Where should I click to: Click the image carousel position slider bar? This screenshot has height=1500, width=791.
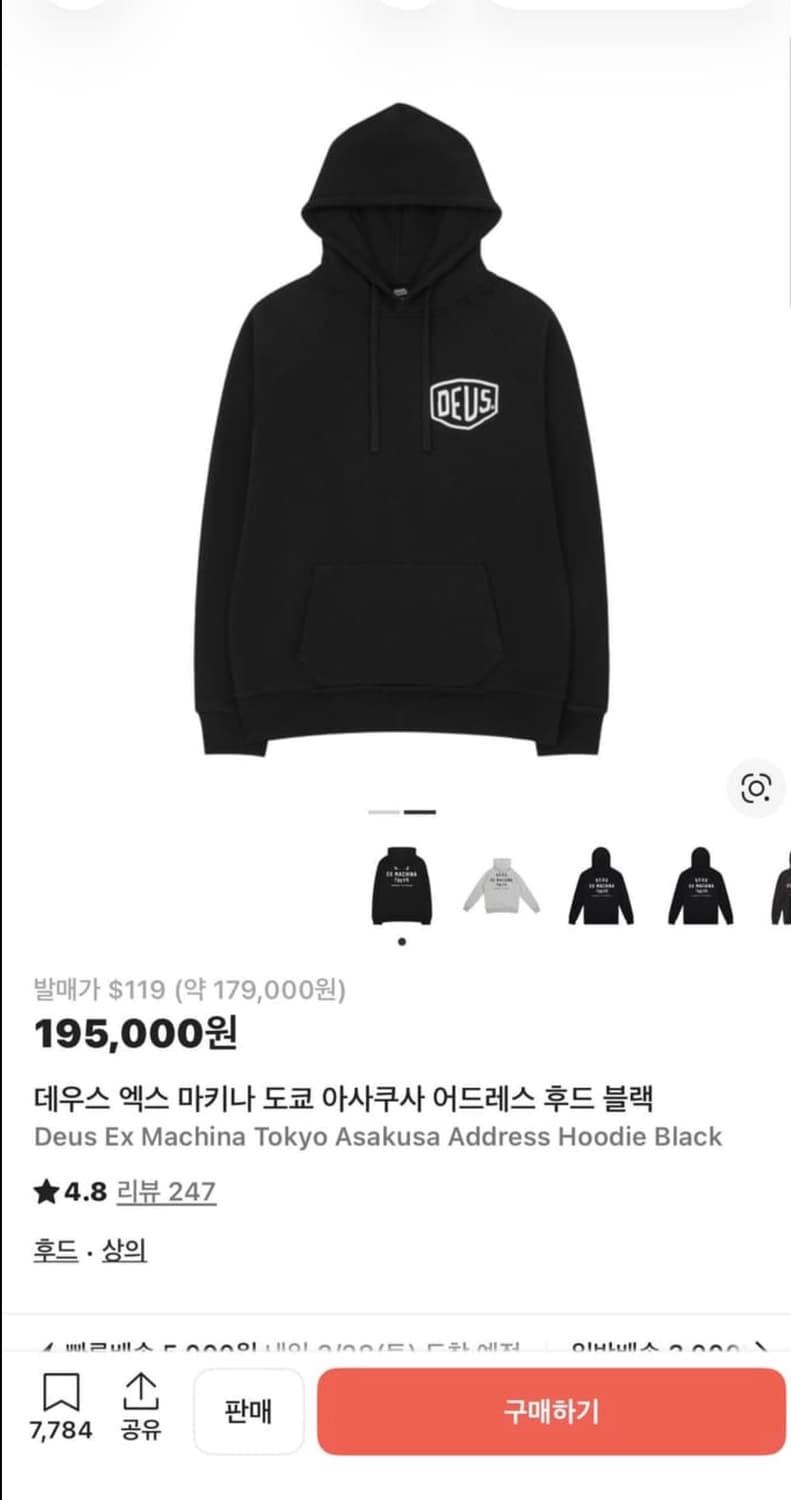pyautogui.click(x=404, y=813)
